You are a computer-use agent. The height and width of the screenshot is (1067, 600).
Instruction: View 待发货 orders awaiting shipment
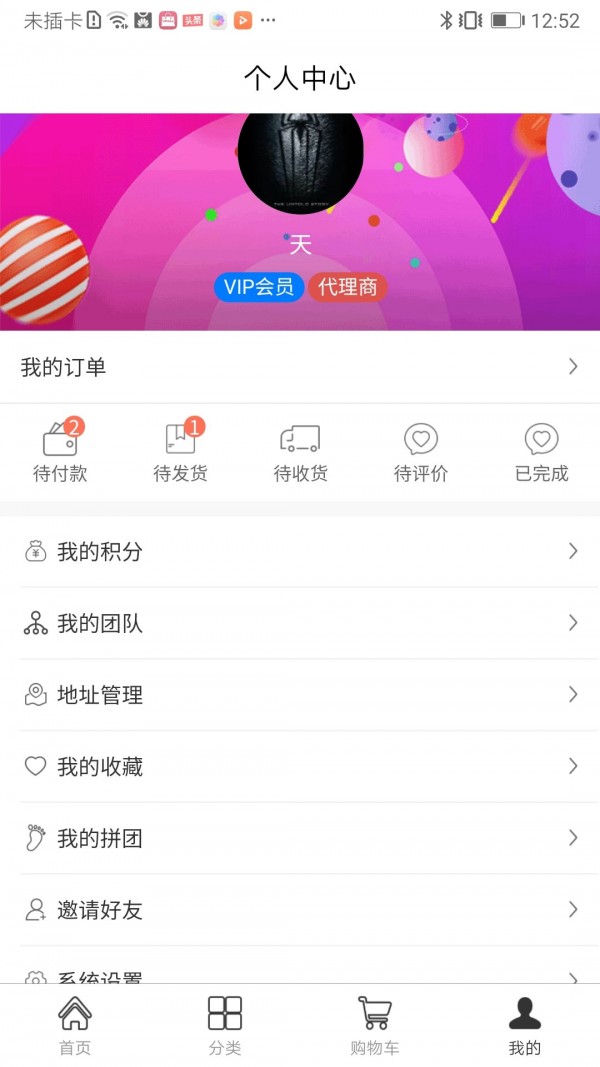point(181,452)
